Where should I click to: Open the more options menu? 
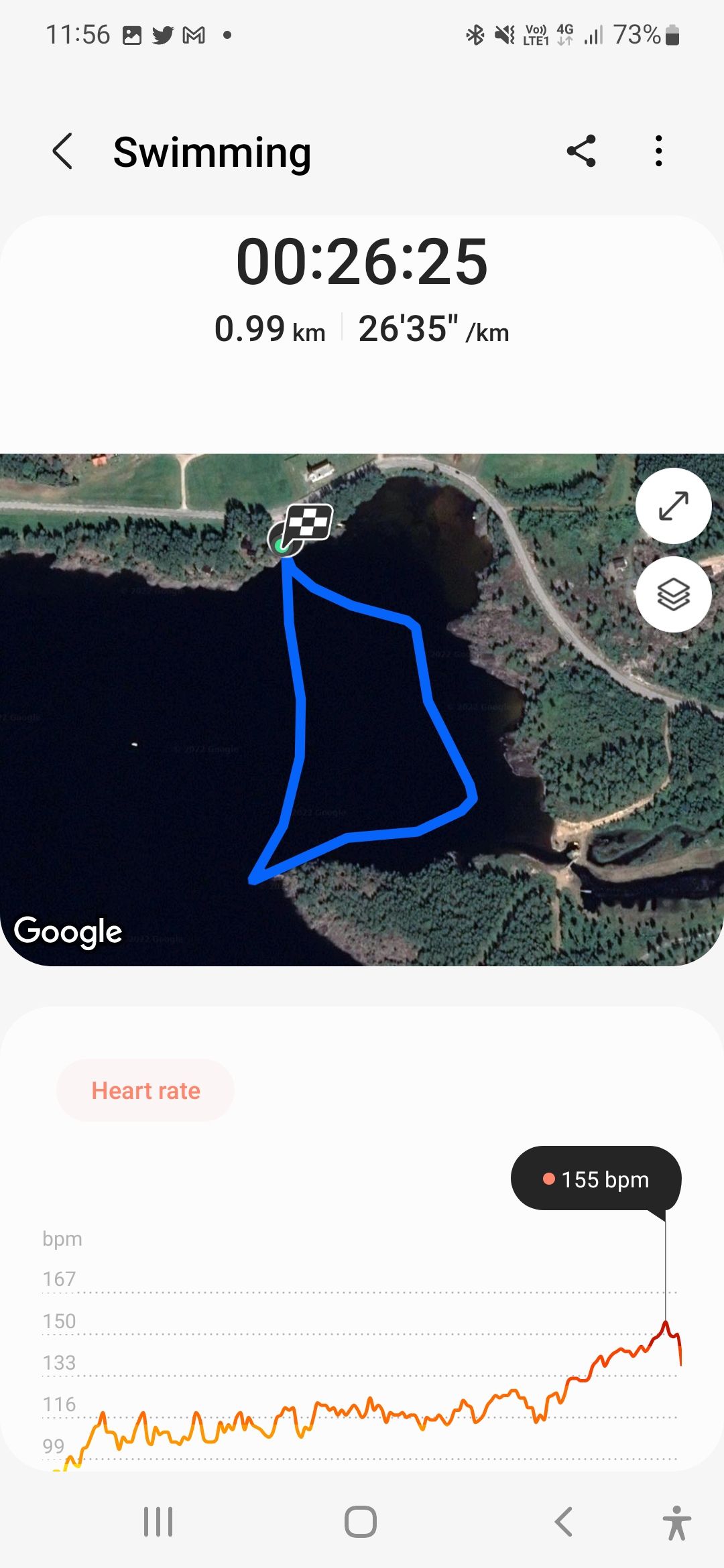(x=659, y=151)
